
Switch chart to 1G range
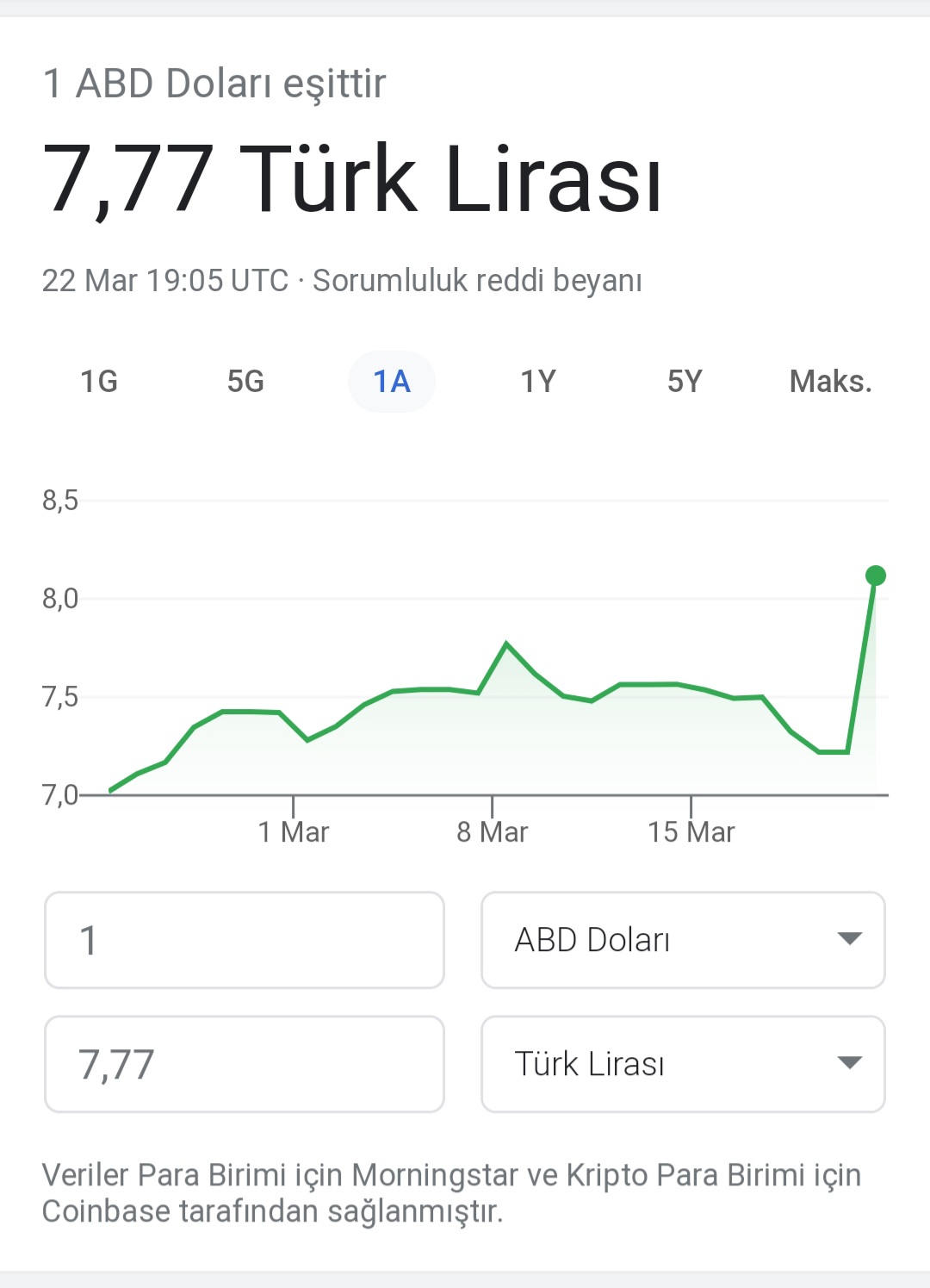[x=99, y=381]
